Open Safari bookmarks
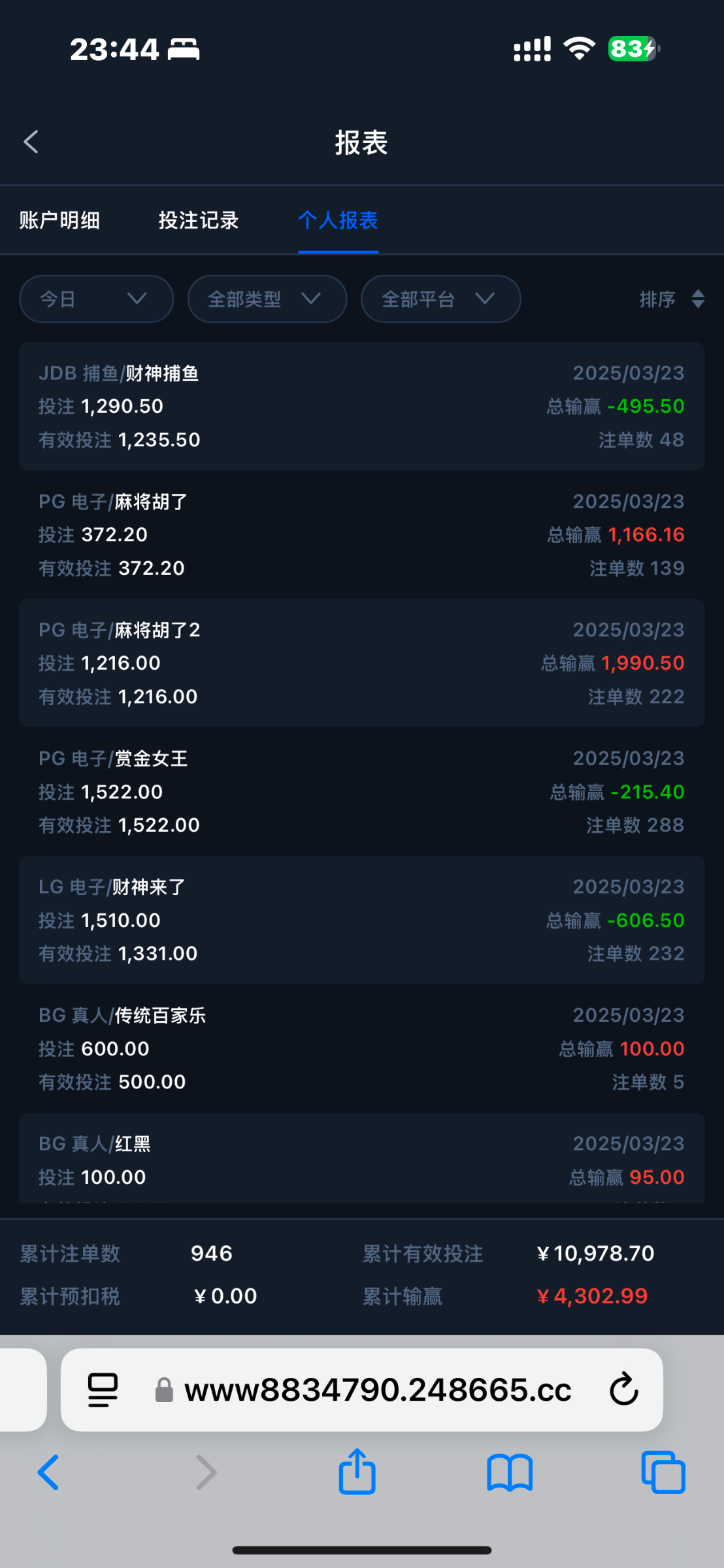 510,1473
